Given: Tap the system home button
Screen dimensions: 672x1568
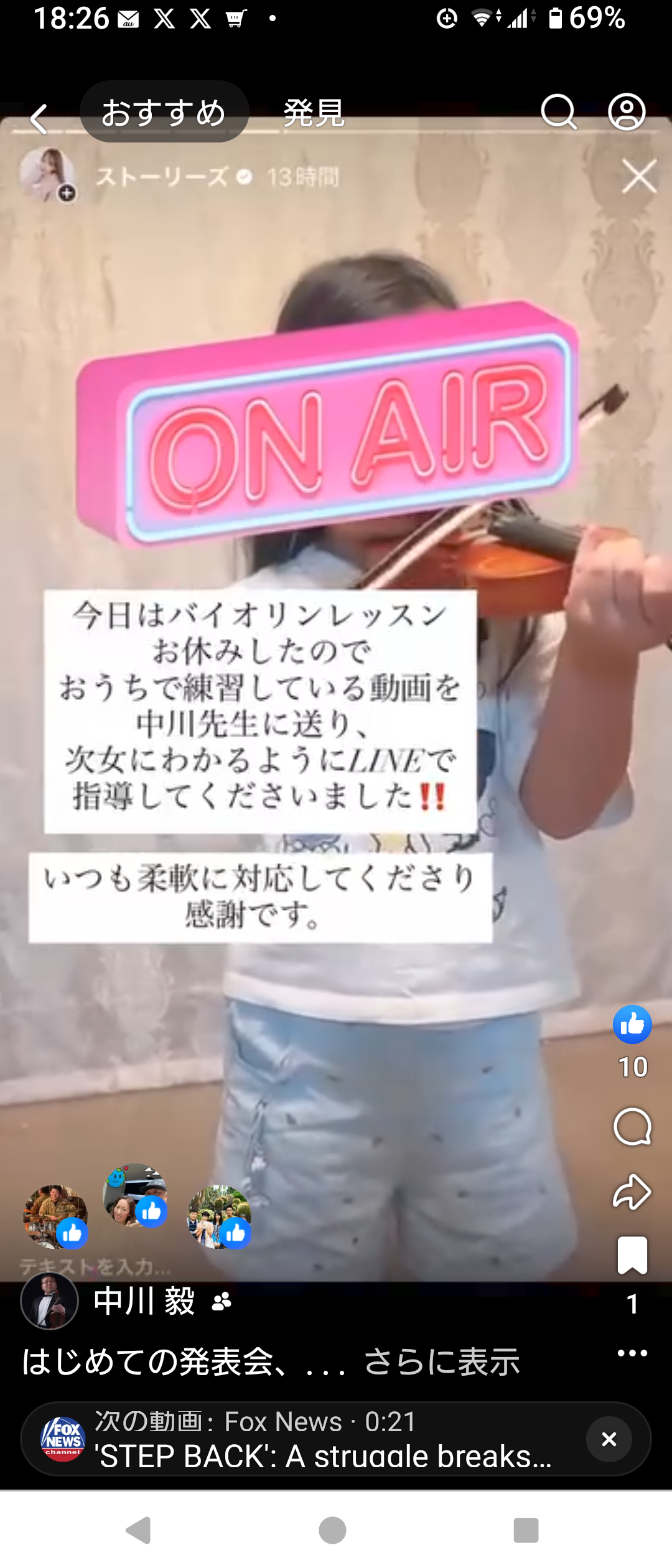Looking at the screenshot, I should tap(332, 1530).
